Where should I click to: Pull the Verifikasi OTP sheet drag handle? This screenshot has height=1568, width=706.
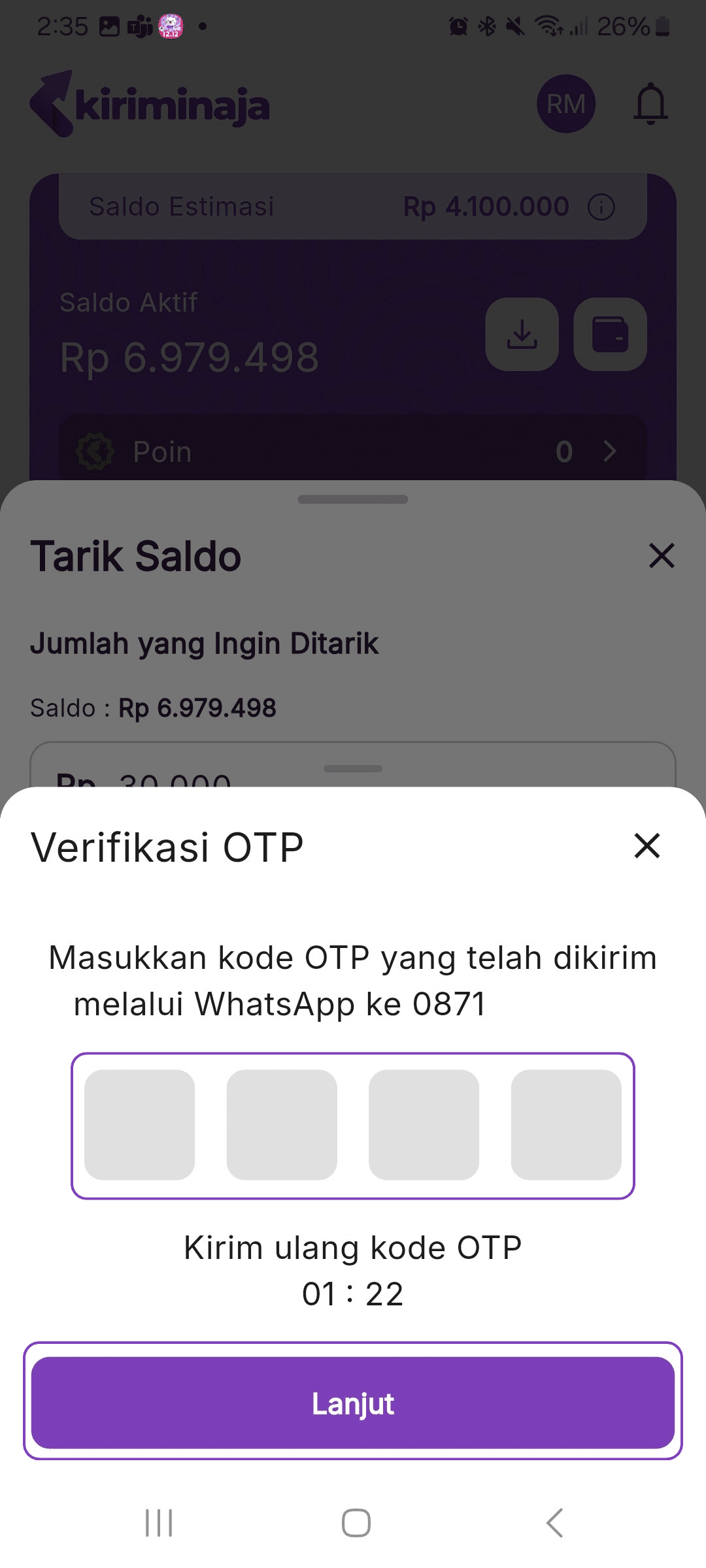[352, 768]
